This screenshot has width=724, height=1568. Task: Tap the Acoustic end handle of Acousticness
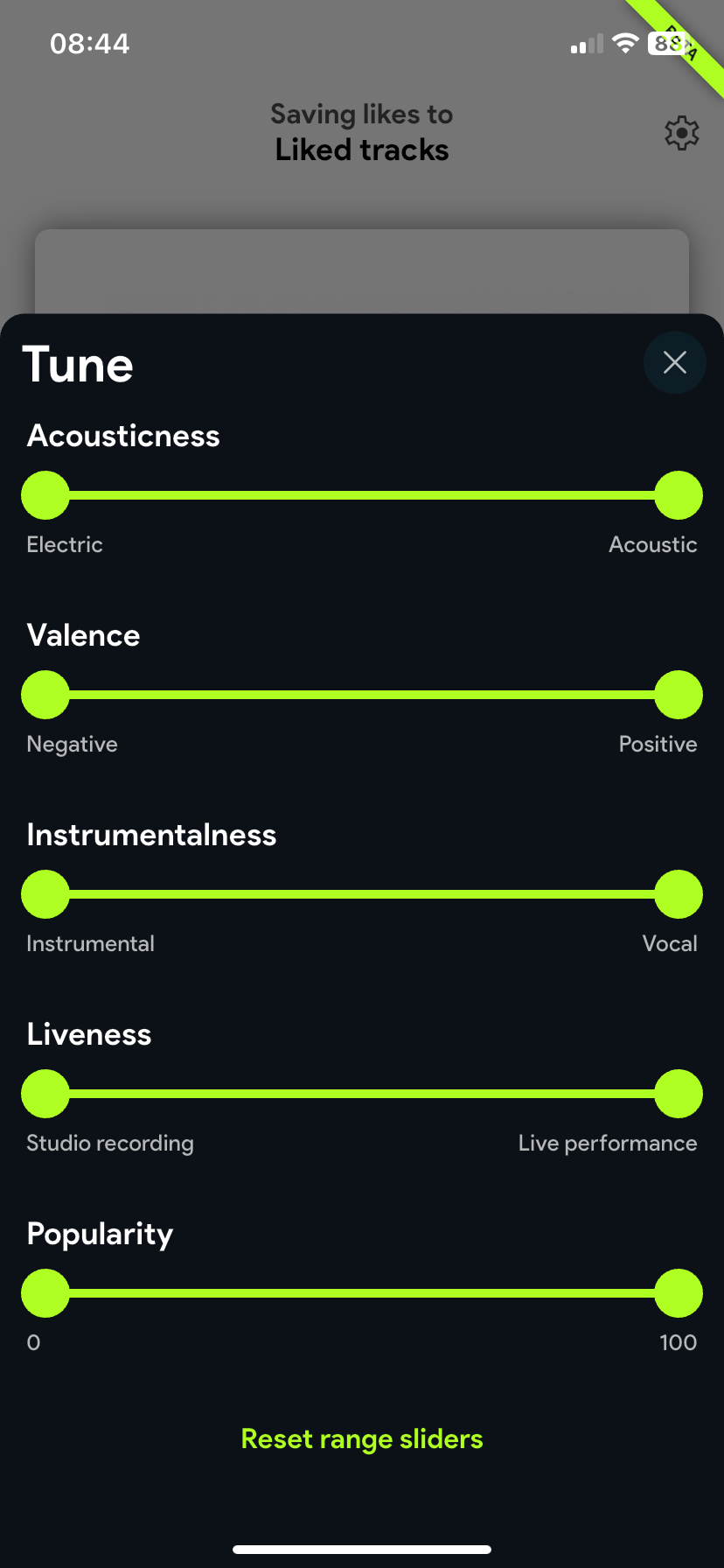pos(679,495)
